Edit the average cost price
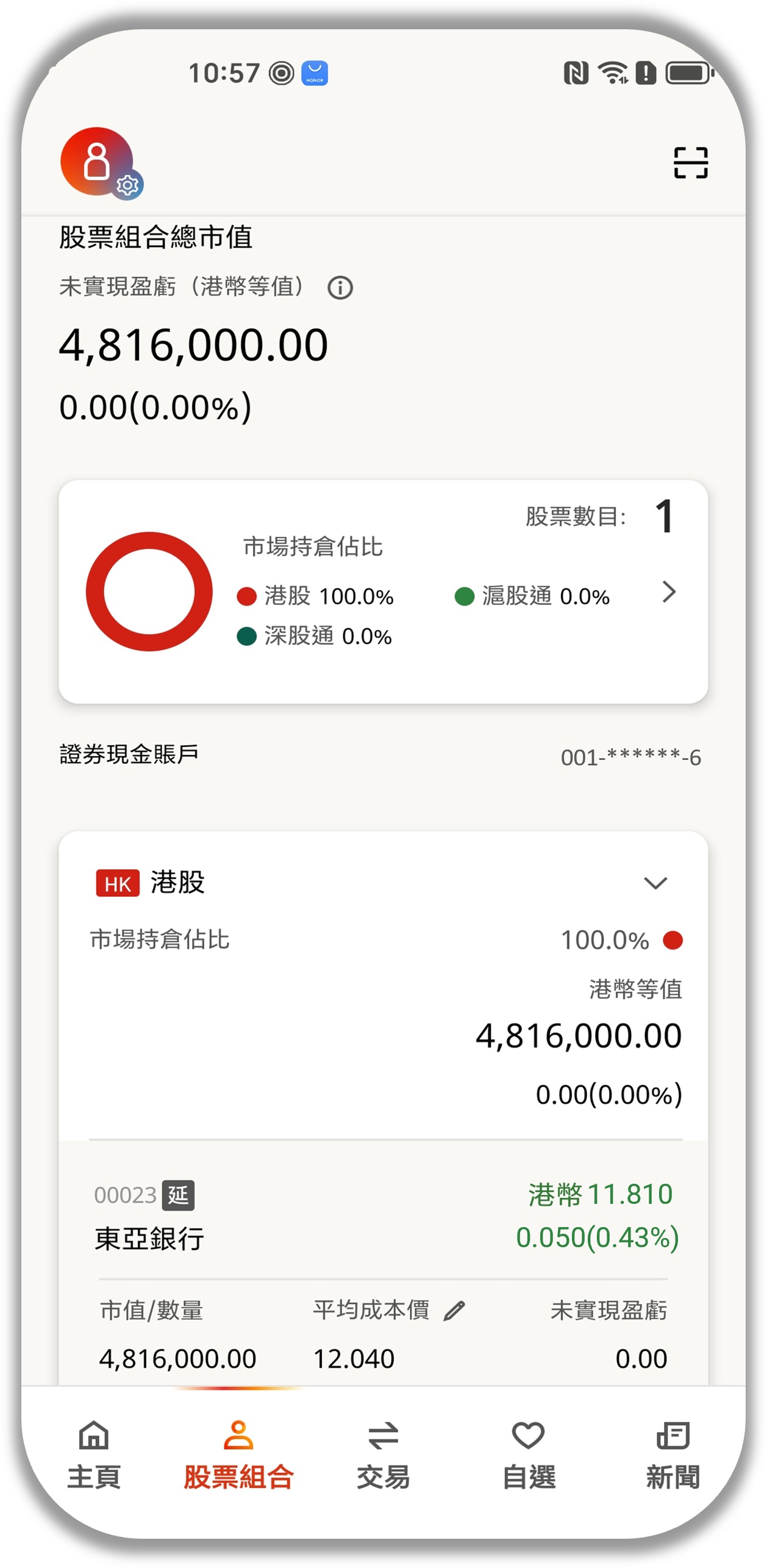This screenshot has height=1568, width=767. (454, 1310)
